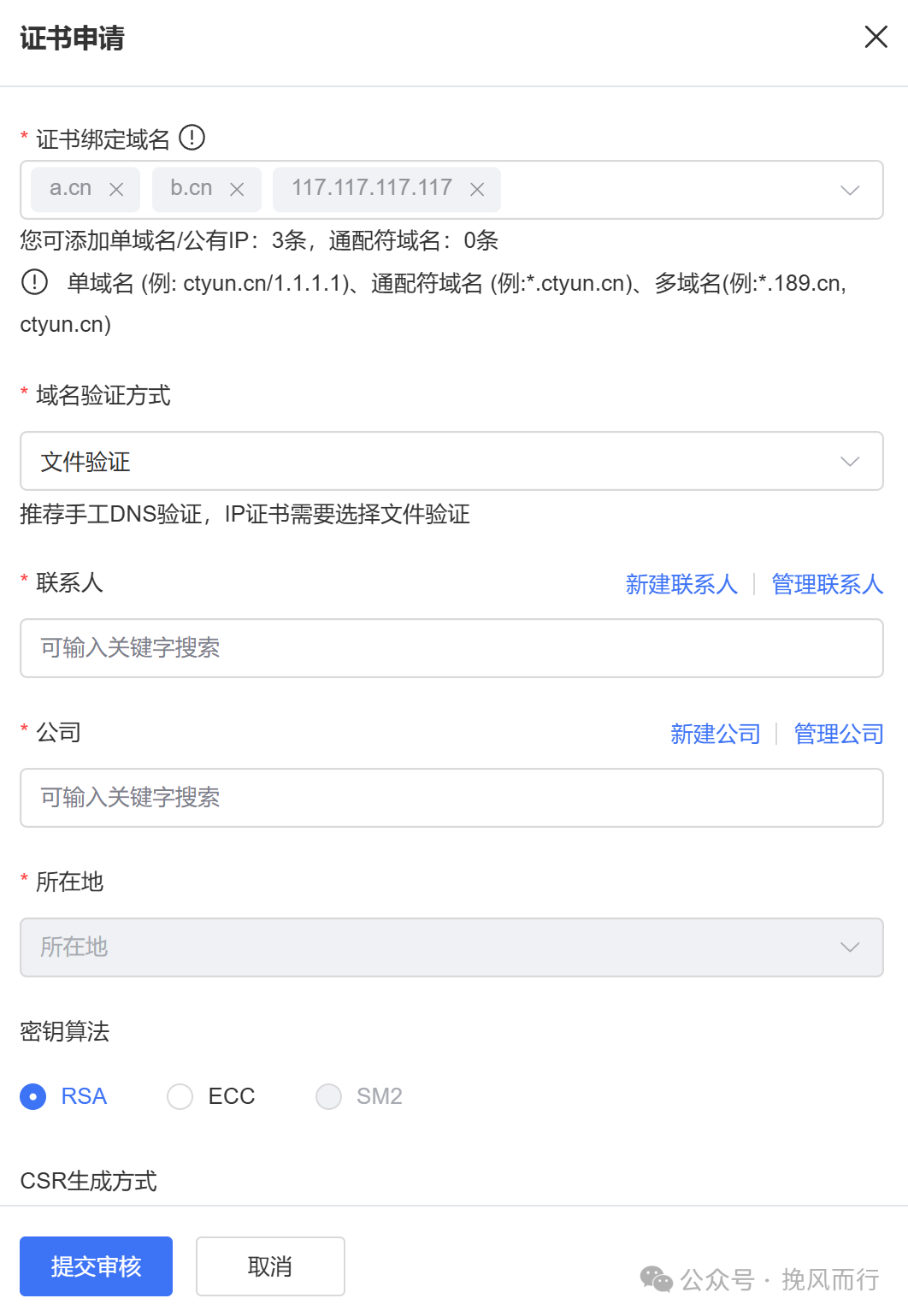The height and width of the screenshot is (1316, 908).
Task: Close the 证书申请 dialog
Action: point(876,37)
